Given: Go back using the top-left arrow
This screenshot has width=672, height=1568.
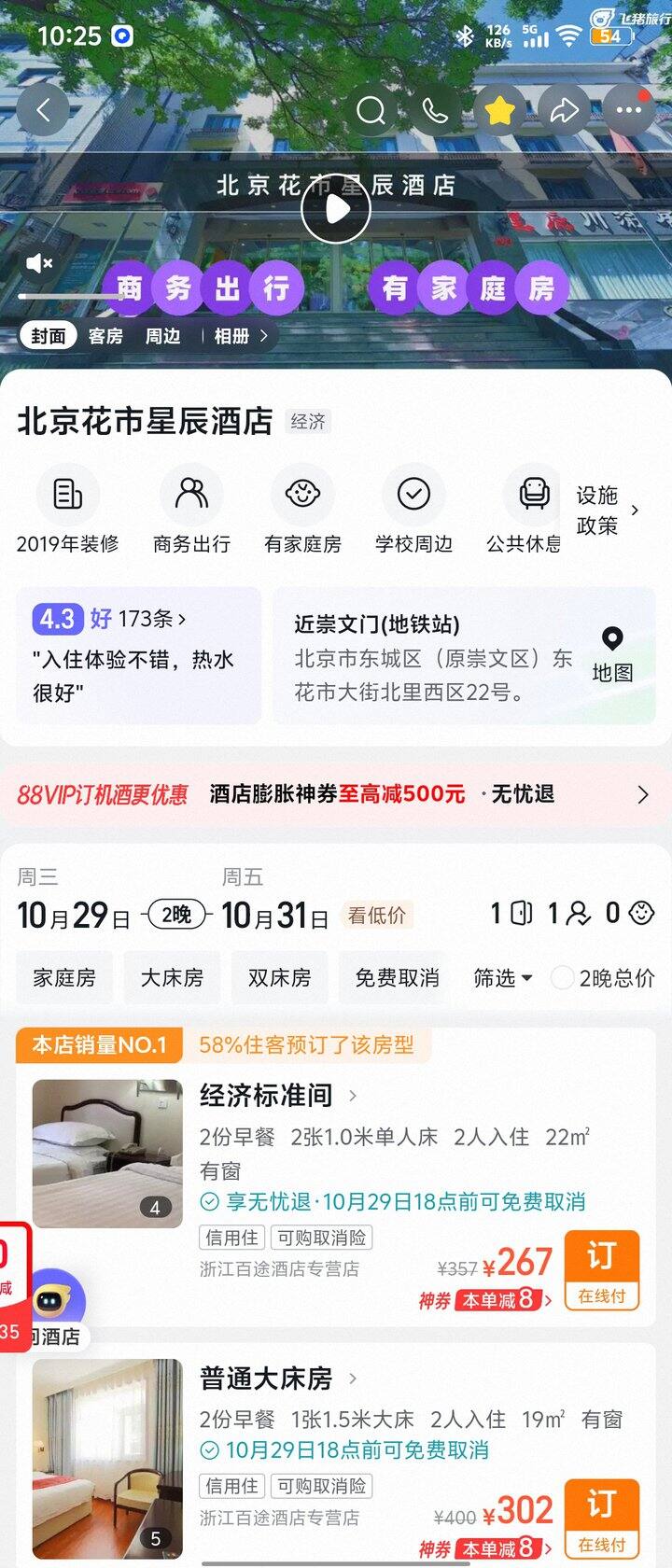Looking at the screenshot, I should pos(43,111).
